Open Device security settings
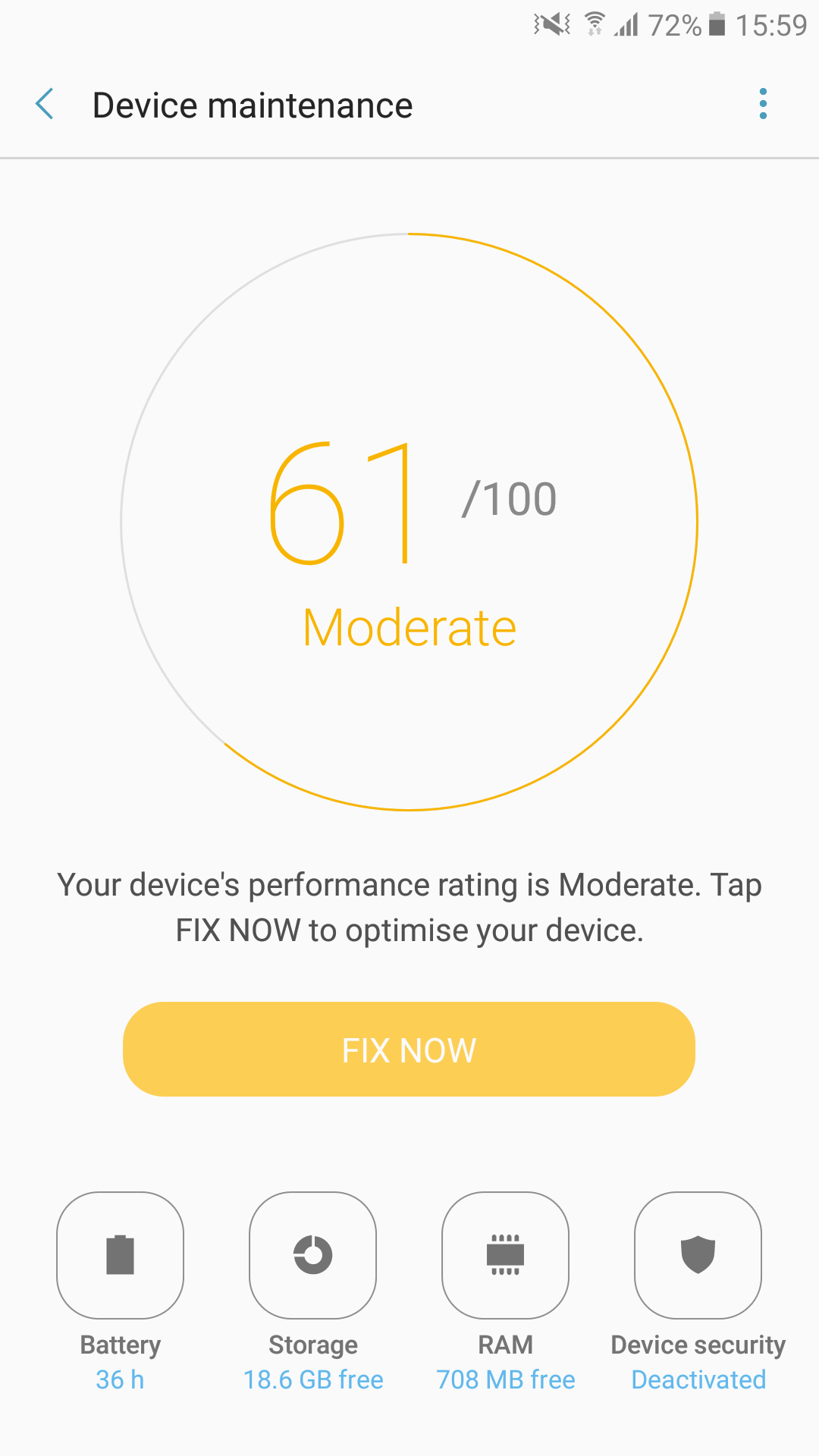 pyautogui.click(x=698, y=1255)
